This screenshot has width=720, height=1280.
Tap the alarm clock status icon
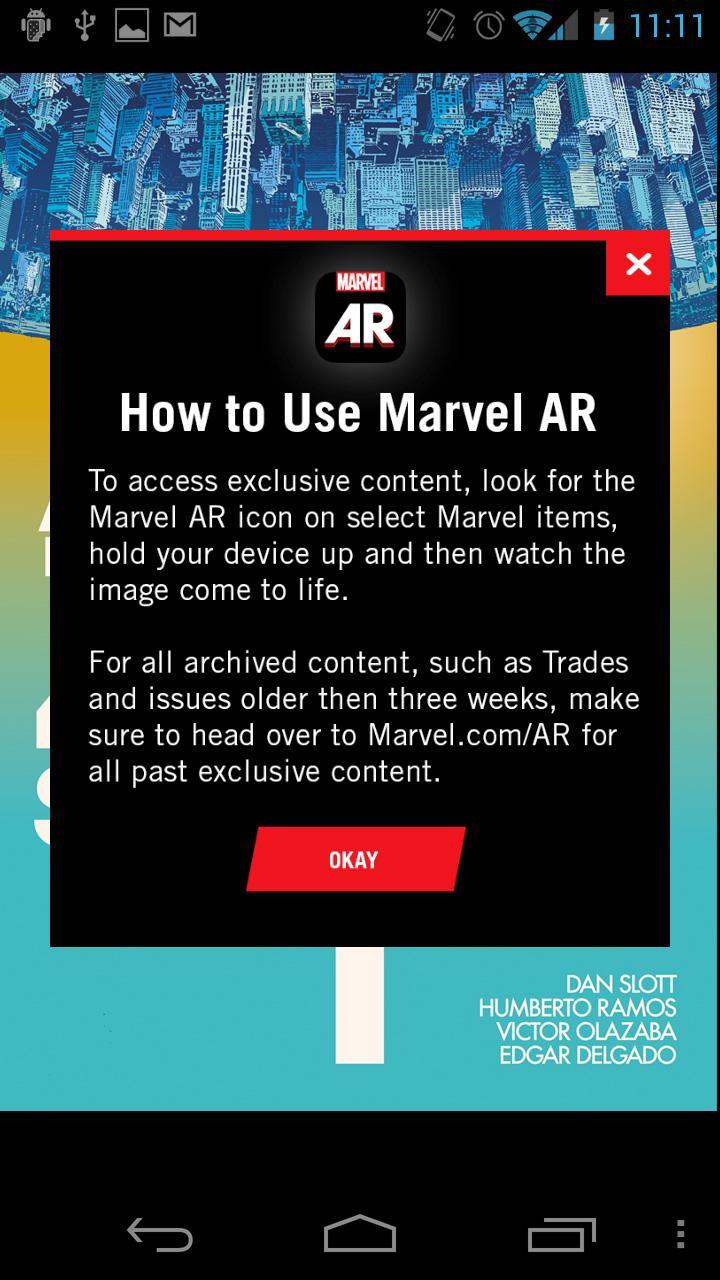(487, 25)
